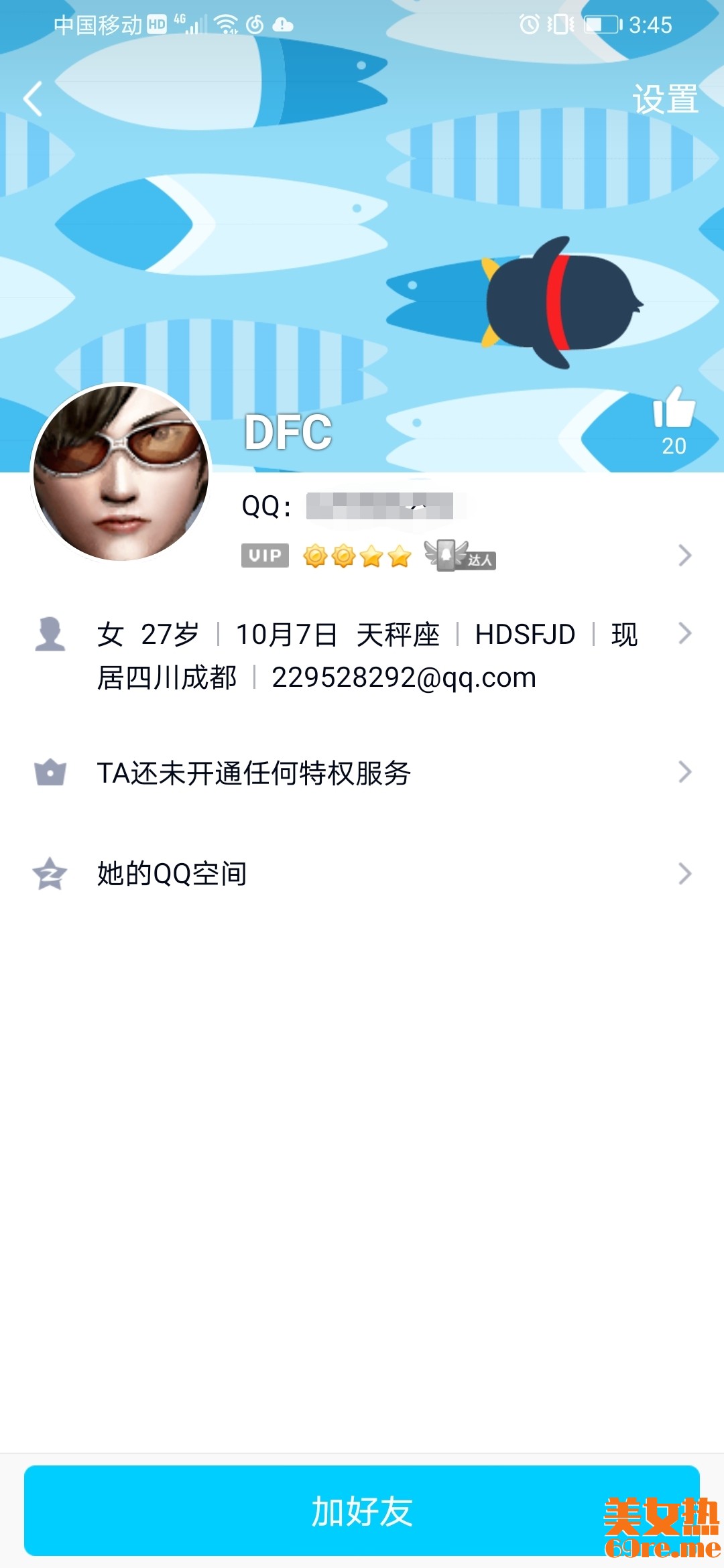Open the TA还未开通任何特权服务 row
This screenshot has height=1568, width=724.
(x=362, y=773)
